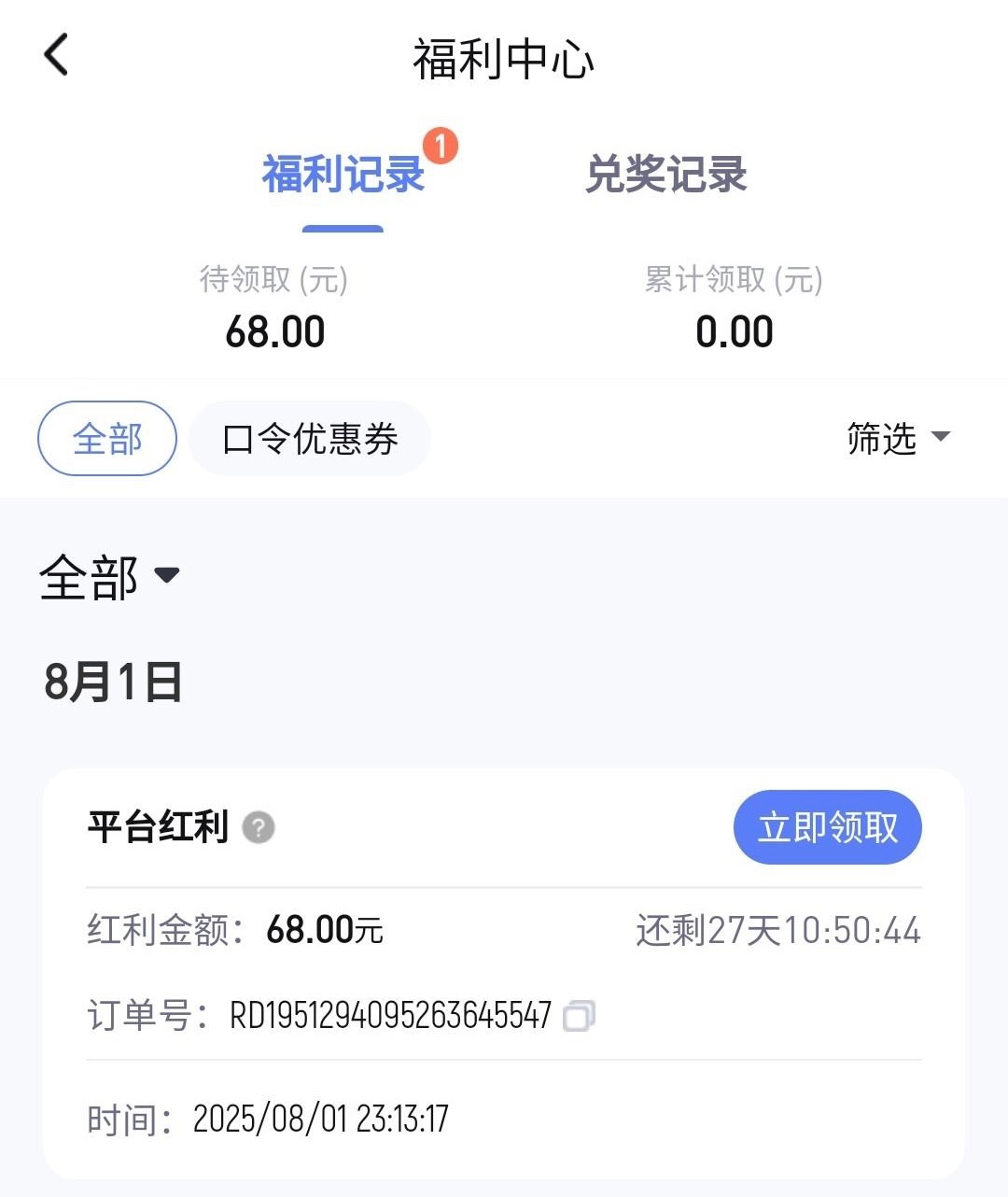Viewport: 1008px width, 1197px height.
Task: Tap 立即领取 to claim the bonus
Action: point(827,827)
